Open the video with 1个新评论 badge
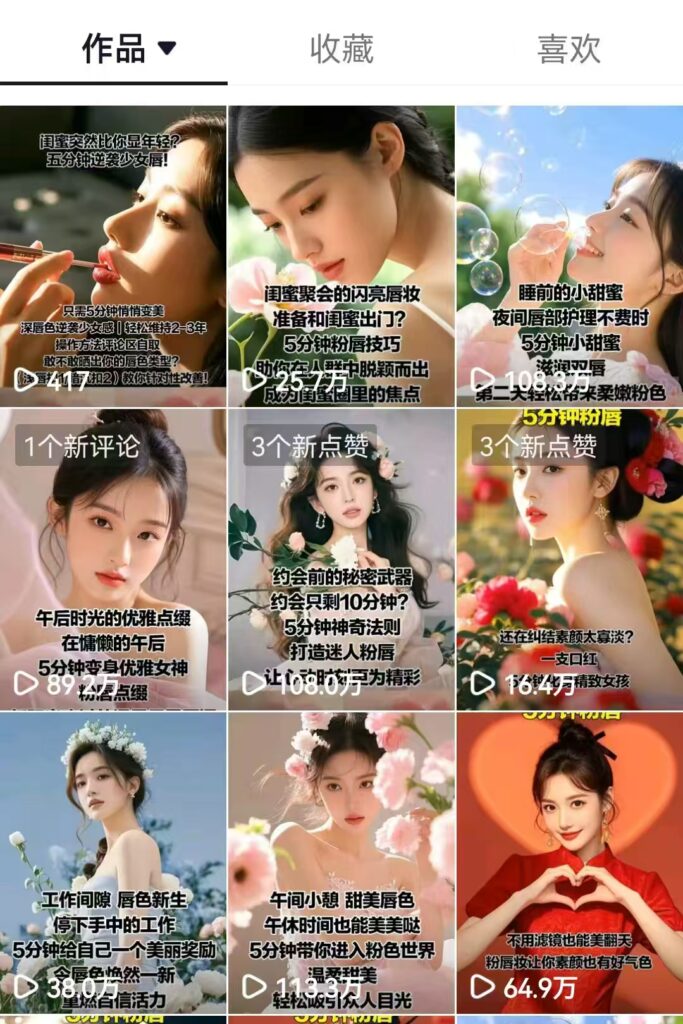 pyautogui.click(x=113, y=557)
